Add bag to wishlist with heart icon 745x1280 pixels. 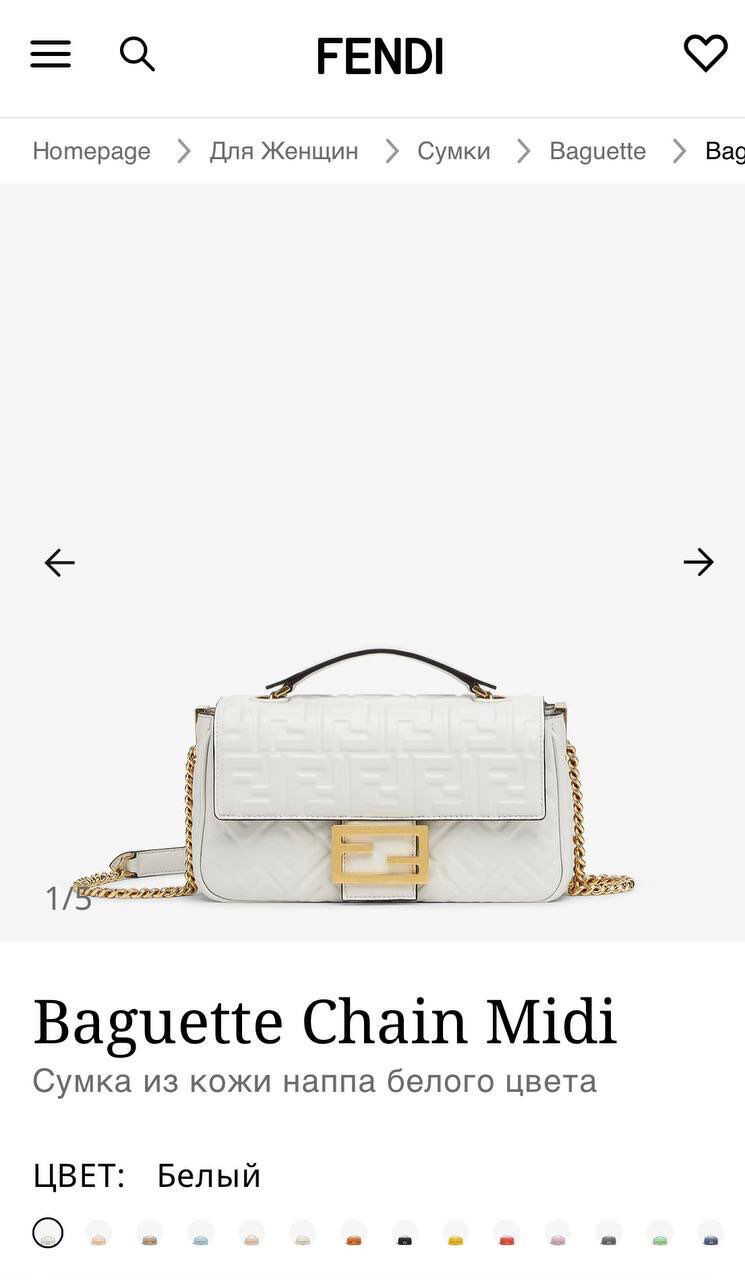(x=705, y=53)
